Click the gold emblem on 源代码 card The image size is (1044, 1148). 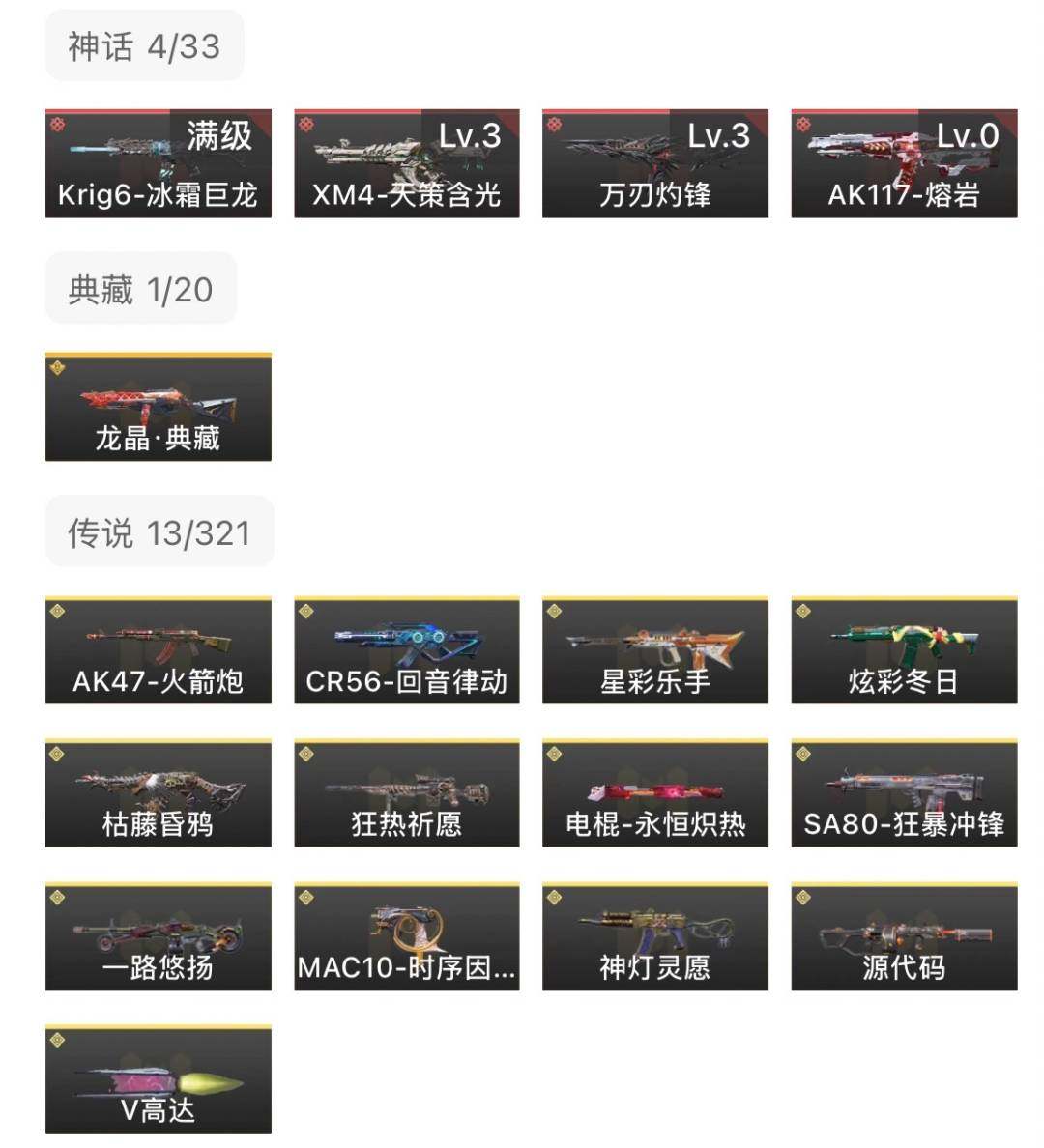(x=802, y=895)
